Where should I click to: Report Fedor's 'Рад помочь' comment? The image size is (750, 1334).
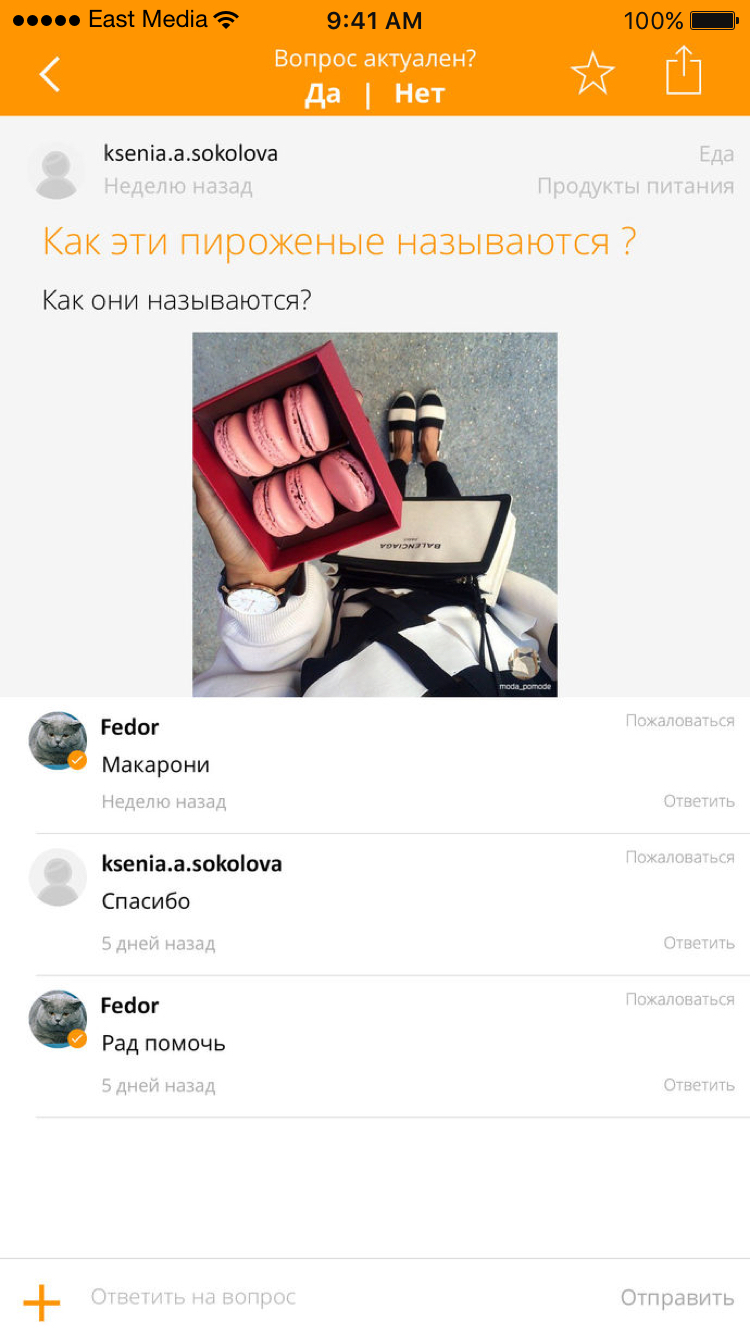[679, 999]
